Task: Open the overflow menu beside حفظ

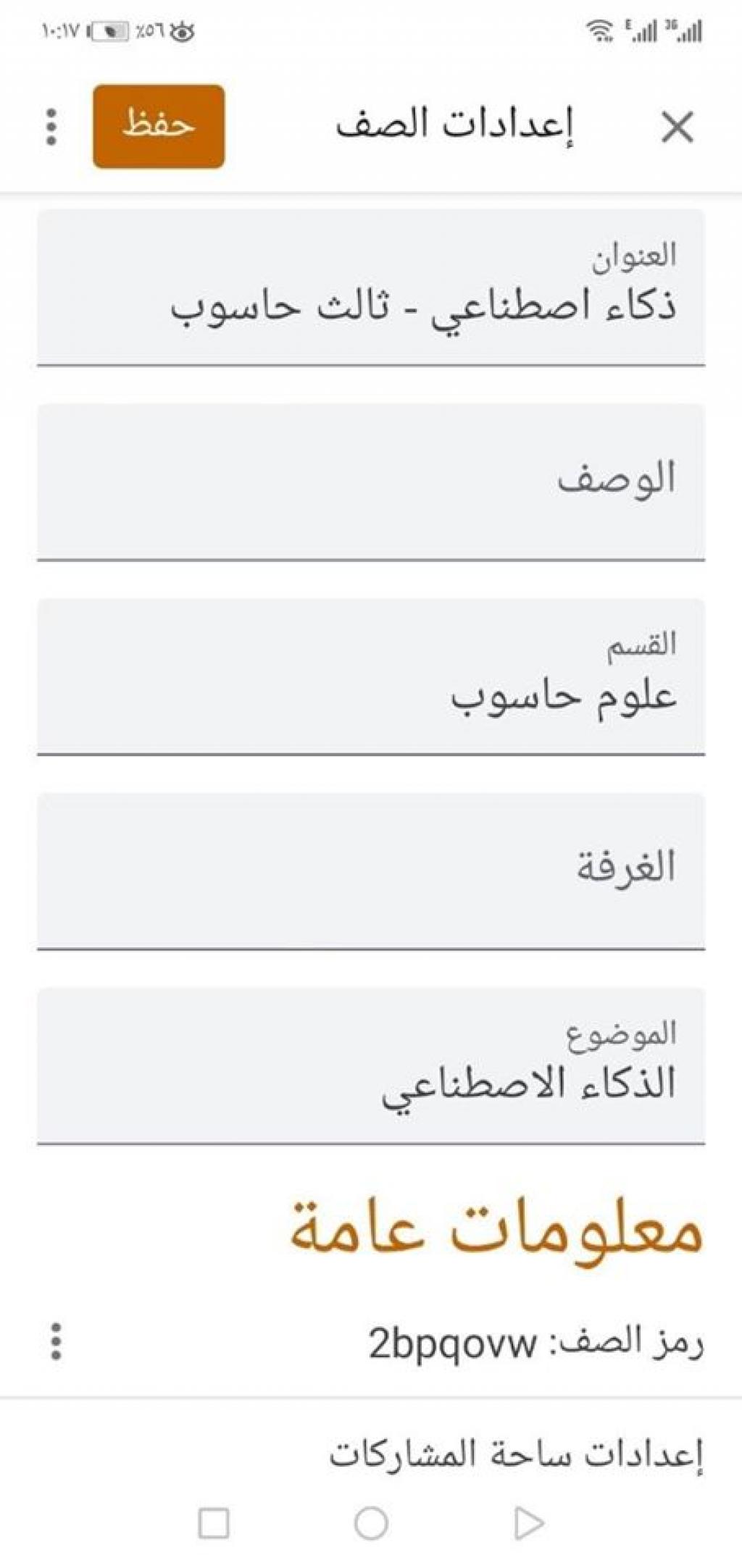Action: (51, 127)
